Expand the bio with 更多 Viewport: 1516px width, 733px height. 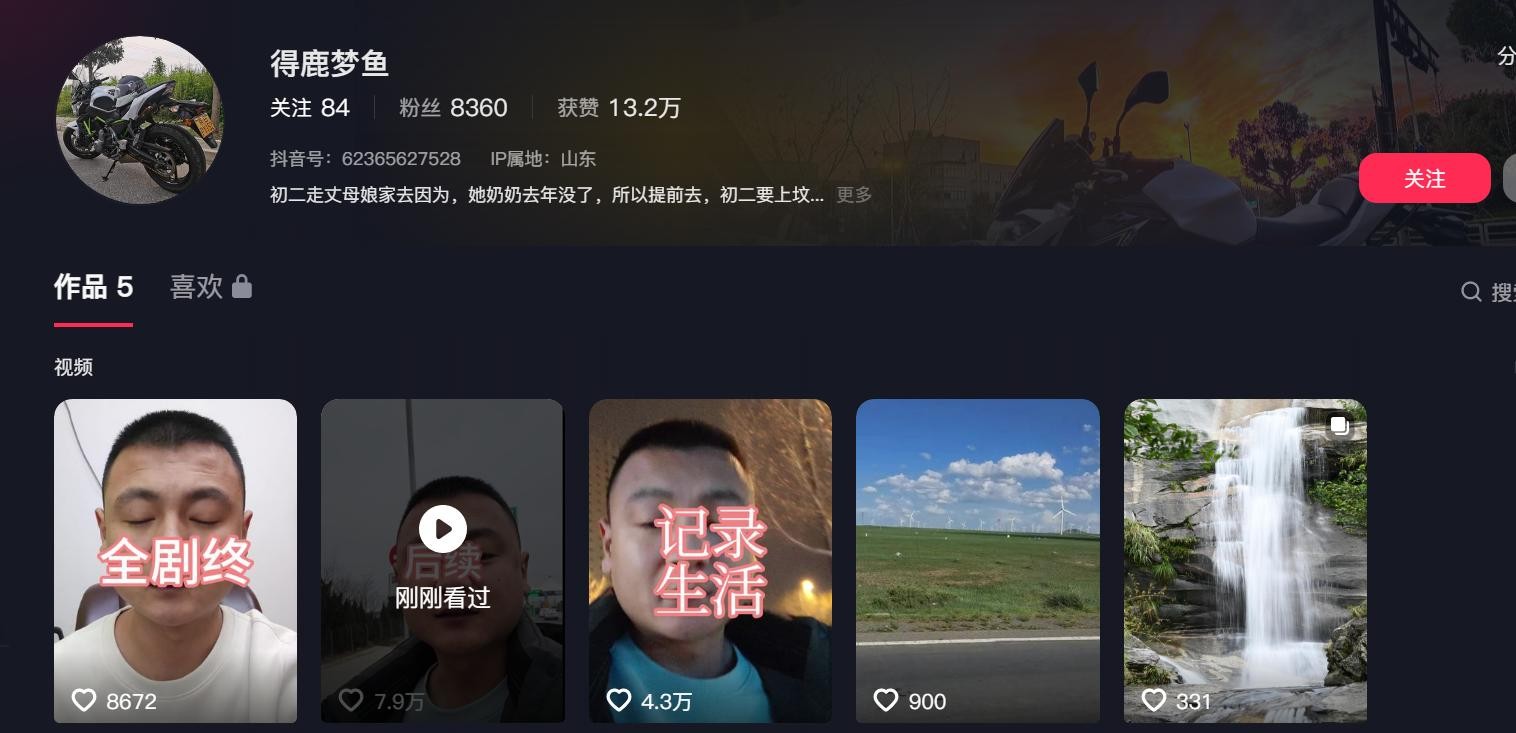tap(854, 195)
